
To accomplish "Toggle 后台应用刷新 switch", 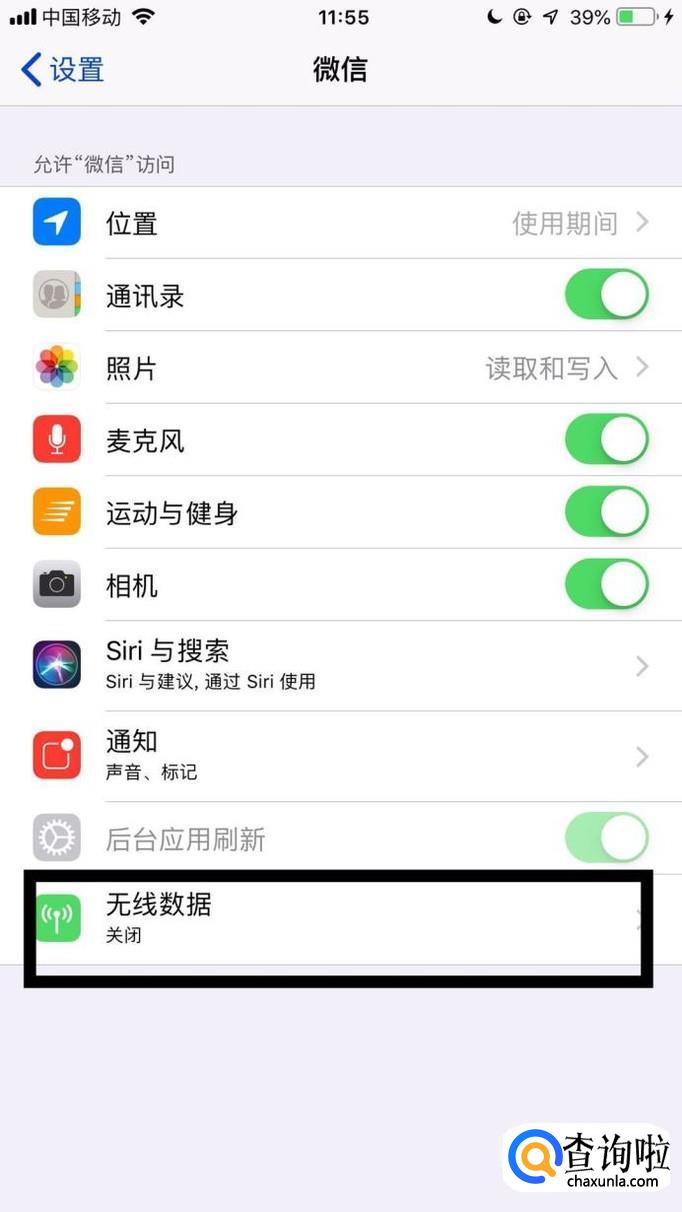I will (x=607, y=837).
